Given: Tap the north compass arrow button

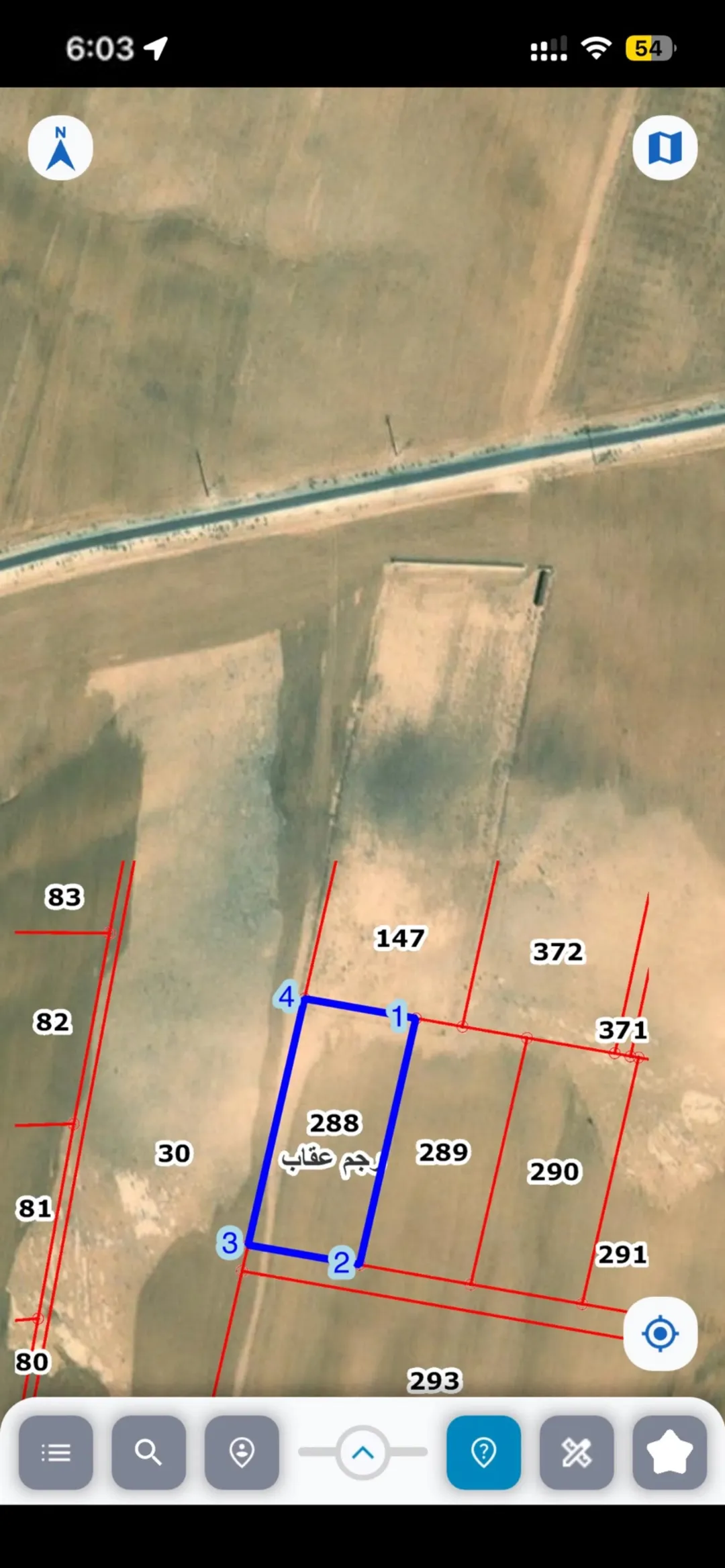Looking at the screenshot, I should click(60, 148).
